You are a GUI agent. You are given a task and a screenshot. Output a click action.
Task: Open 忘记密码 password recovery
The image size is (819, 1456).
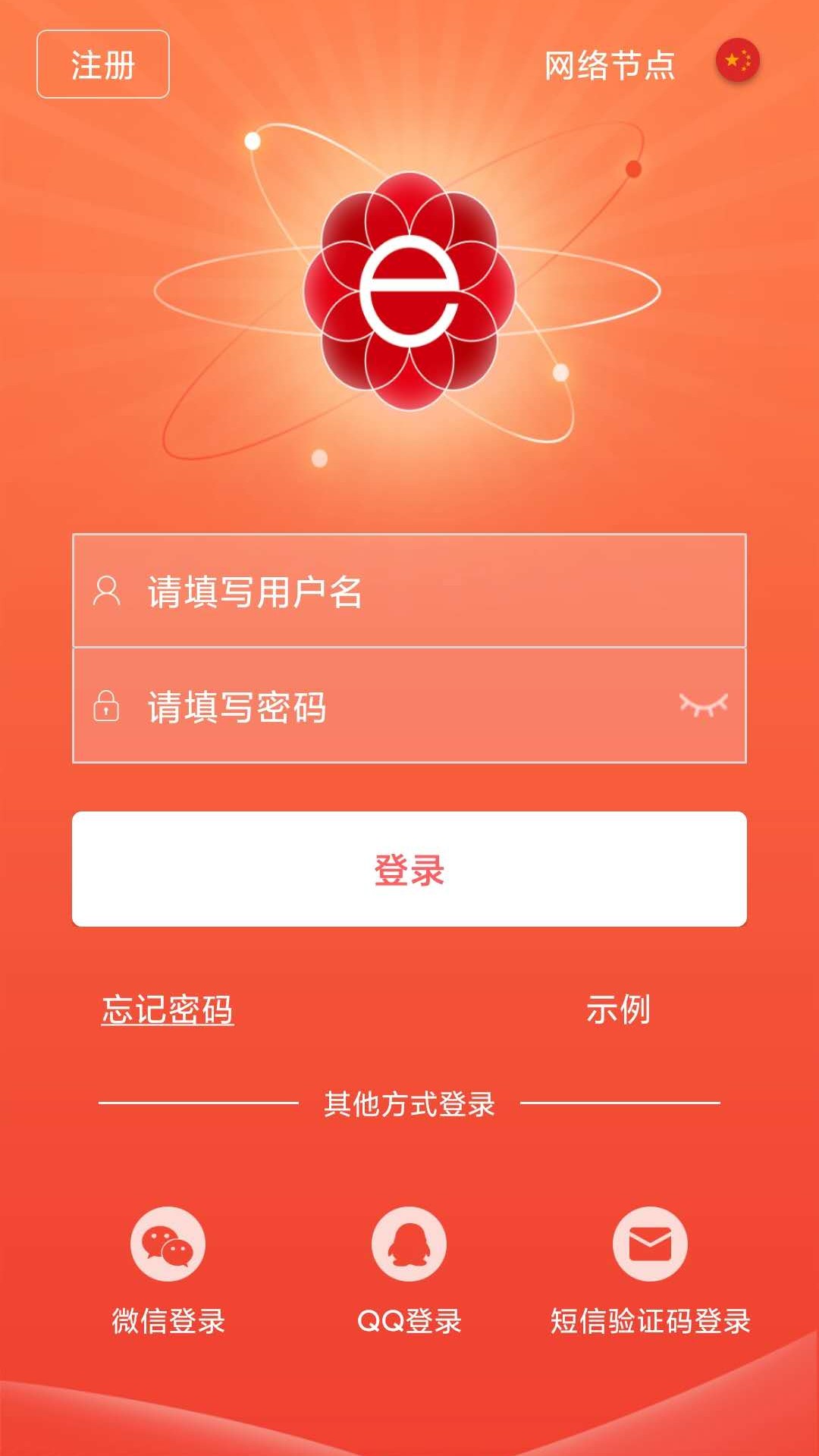coord(168,1009)
